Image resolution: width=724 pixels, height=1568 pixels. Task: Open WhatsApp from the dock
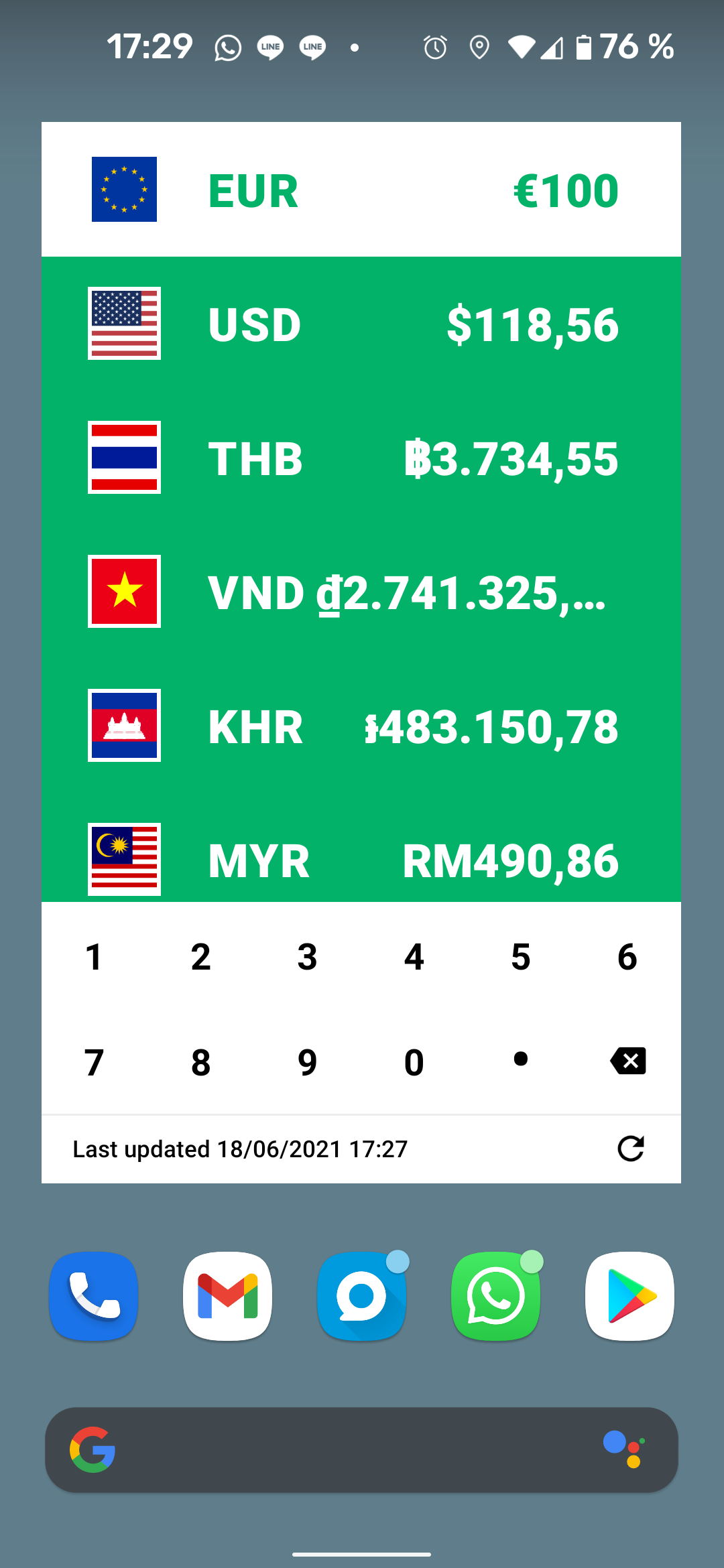coord(496,1296)
